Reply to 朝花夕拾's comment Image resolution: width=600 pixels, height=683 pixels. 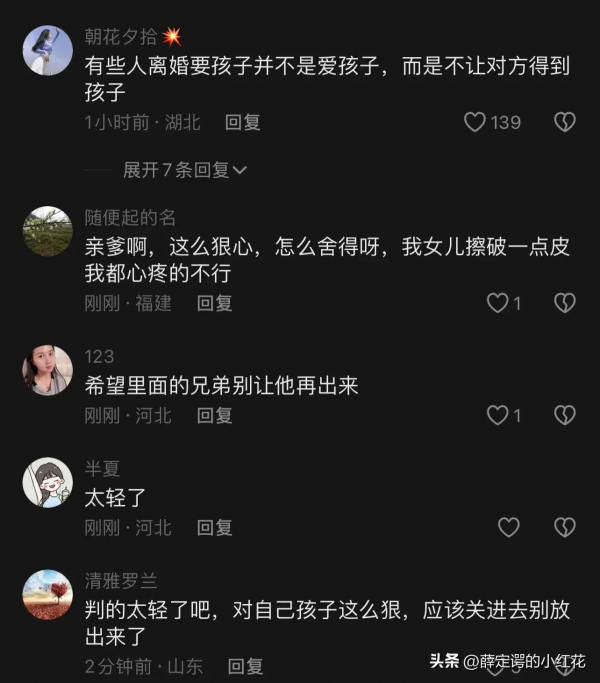243,122
